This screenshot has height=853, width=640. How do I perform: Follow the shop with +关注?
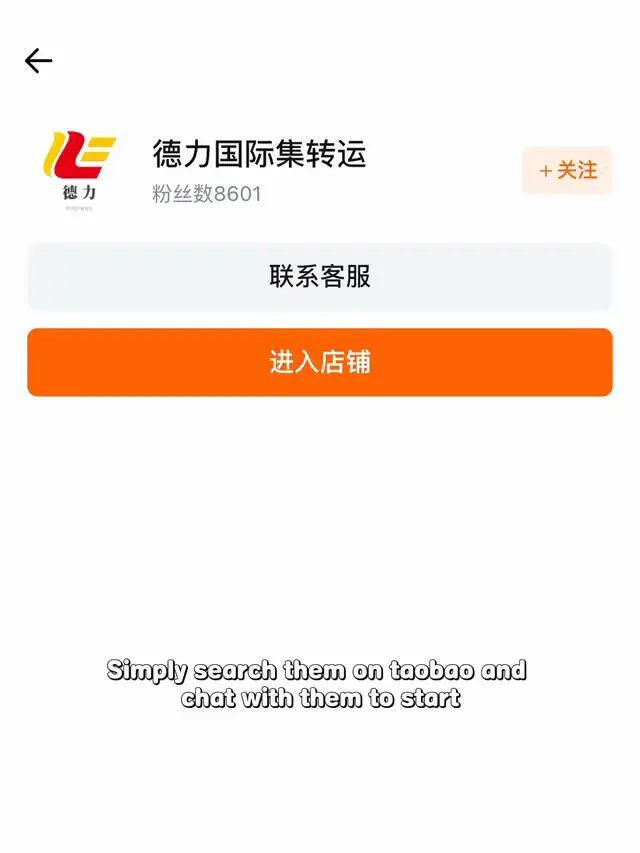[x=567, y=171]
